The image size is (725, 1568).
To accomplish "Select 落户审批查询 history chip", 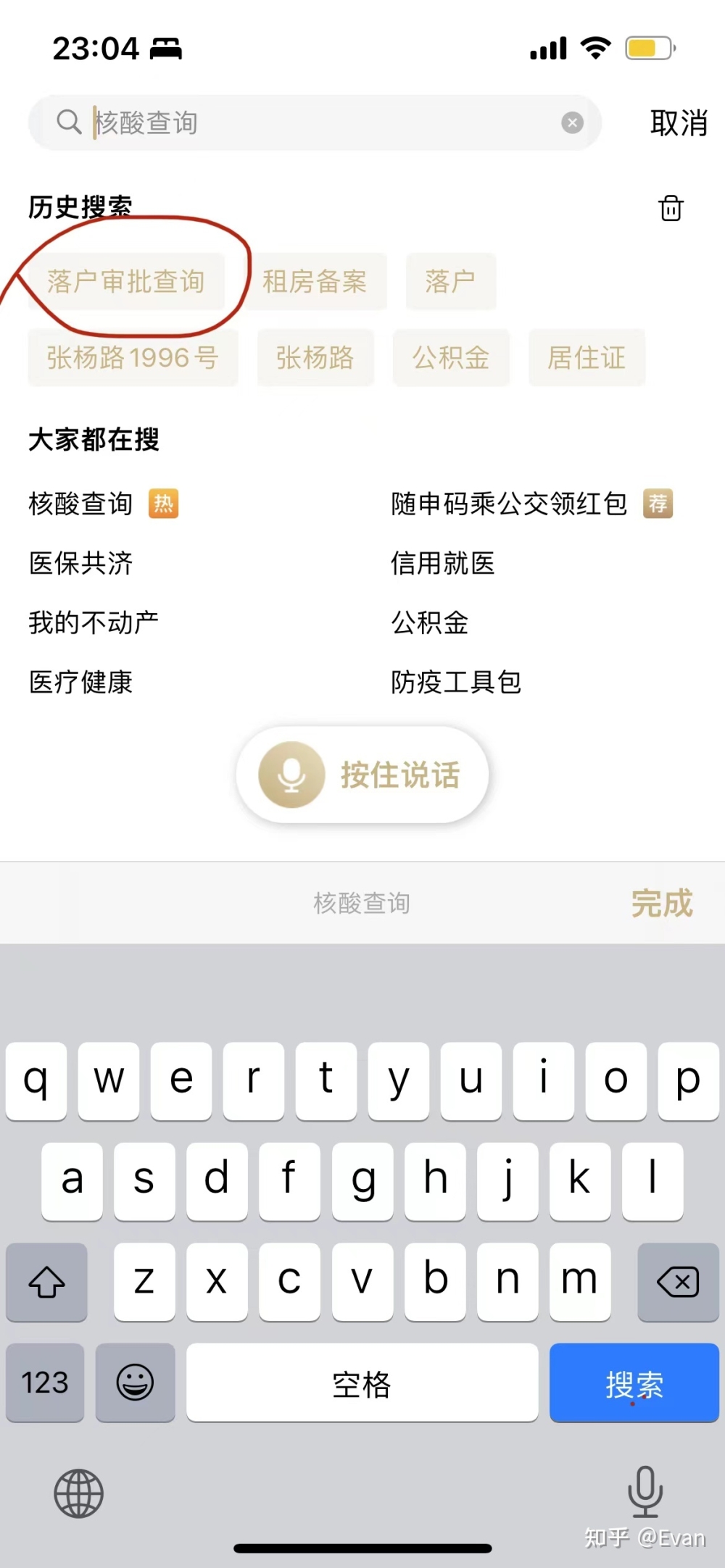I will click(126, 281).
